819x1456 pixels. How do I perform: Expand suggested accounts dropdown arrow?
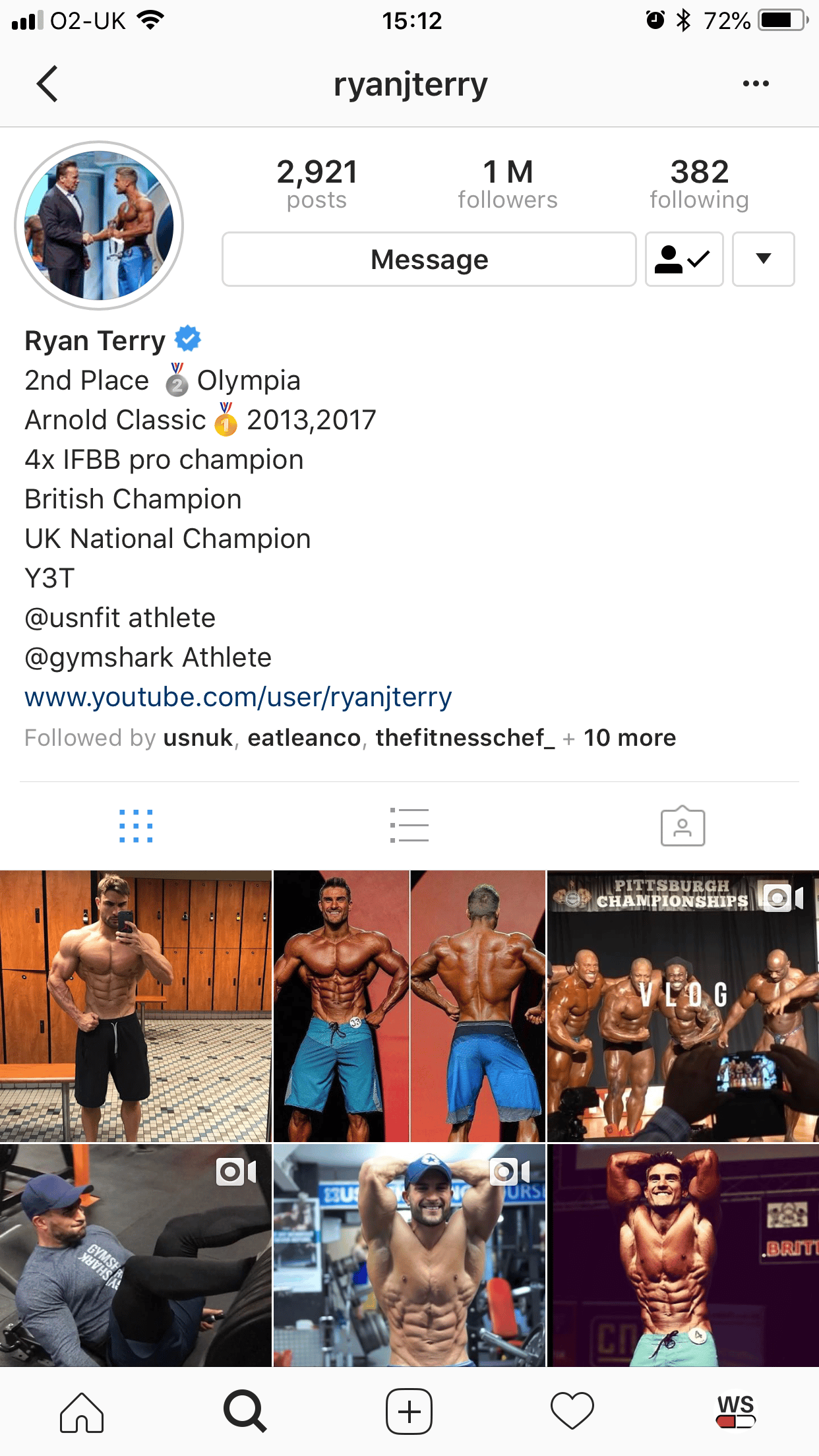(x=764, y=259)
